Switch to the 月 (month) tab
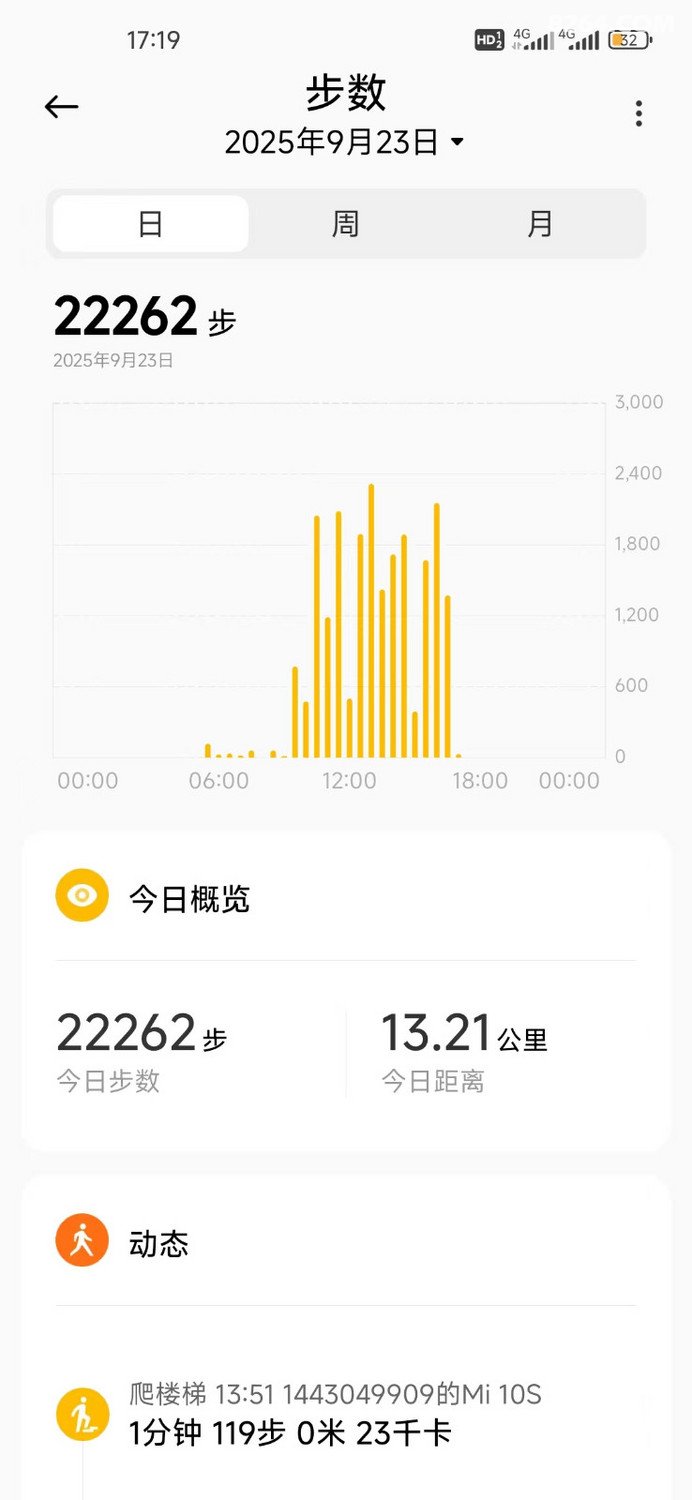This screenshot has height=1500, width=692. (x=540, y=224)
